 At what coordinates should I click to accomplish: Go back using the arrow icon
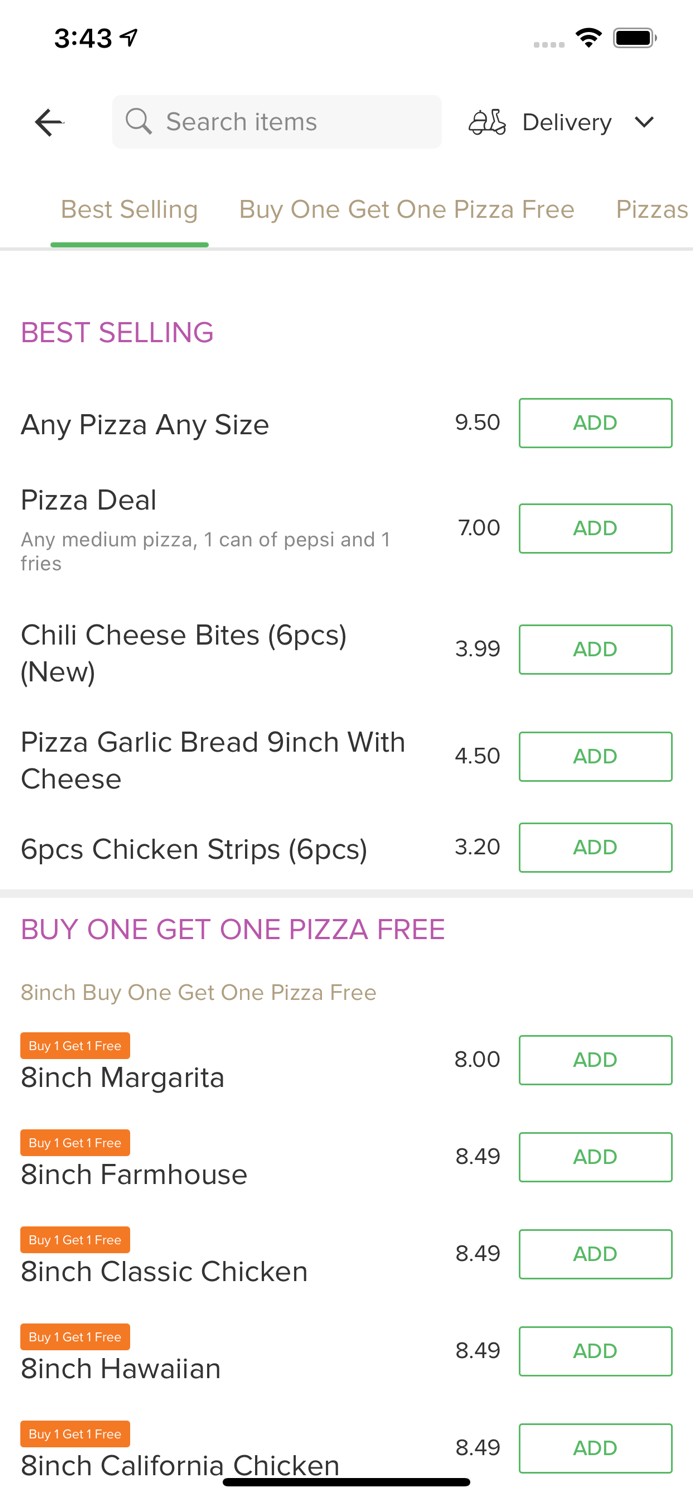tap(49, 122)
